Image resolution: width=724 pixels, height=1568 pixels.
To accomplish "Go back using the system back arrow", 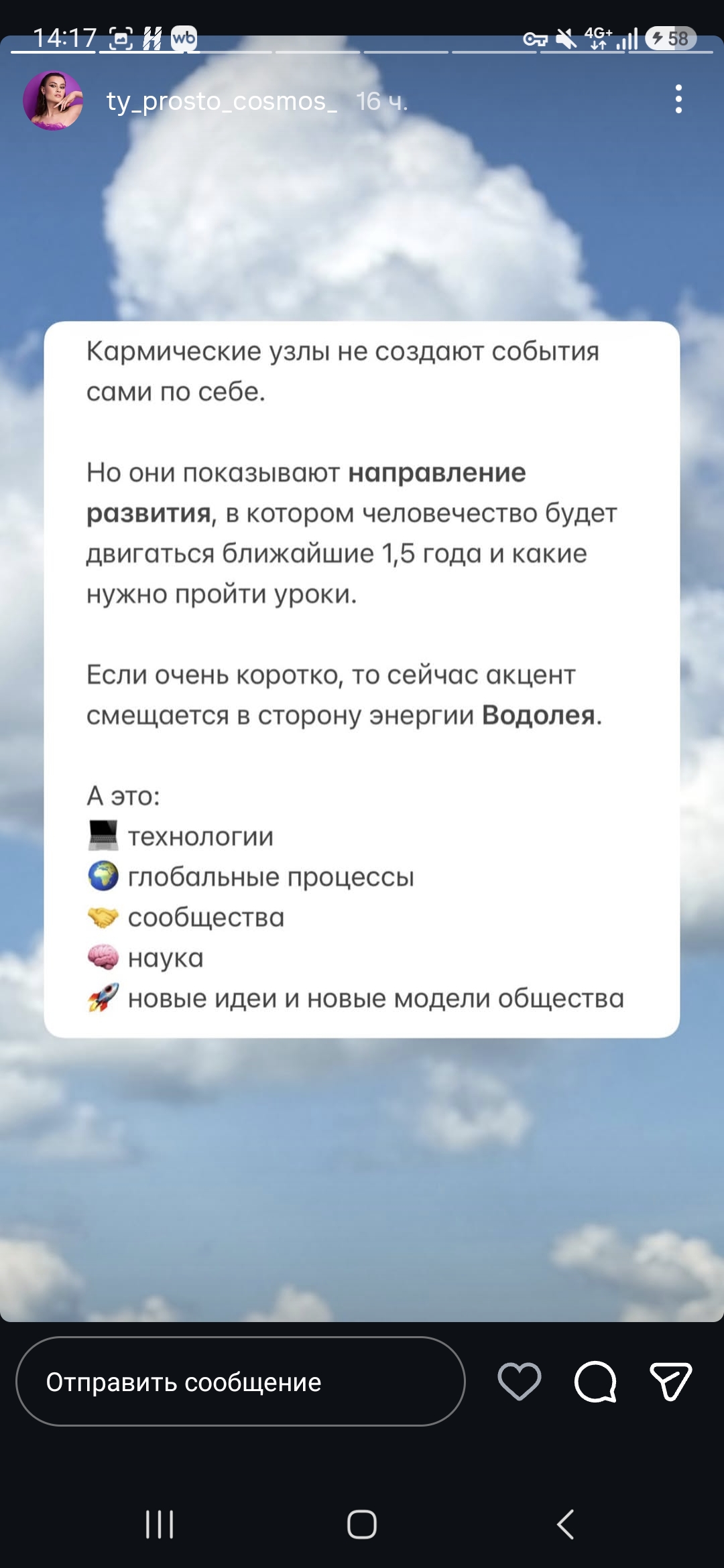I will [565, 1524].
